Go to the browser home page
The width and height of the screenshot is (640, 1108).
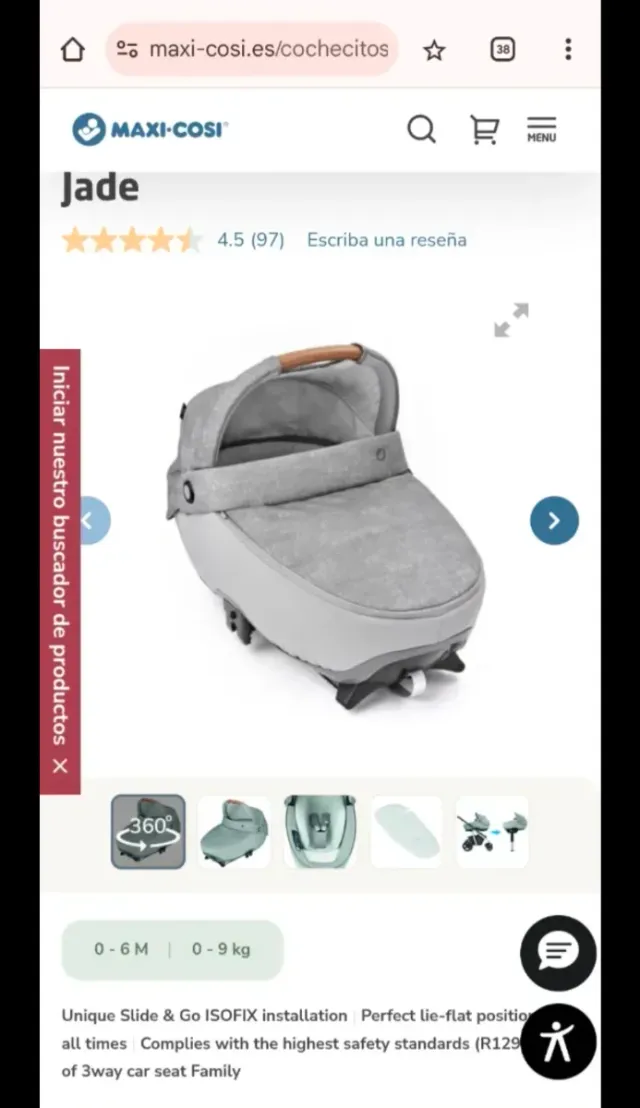point(73,50)
